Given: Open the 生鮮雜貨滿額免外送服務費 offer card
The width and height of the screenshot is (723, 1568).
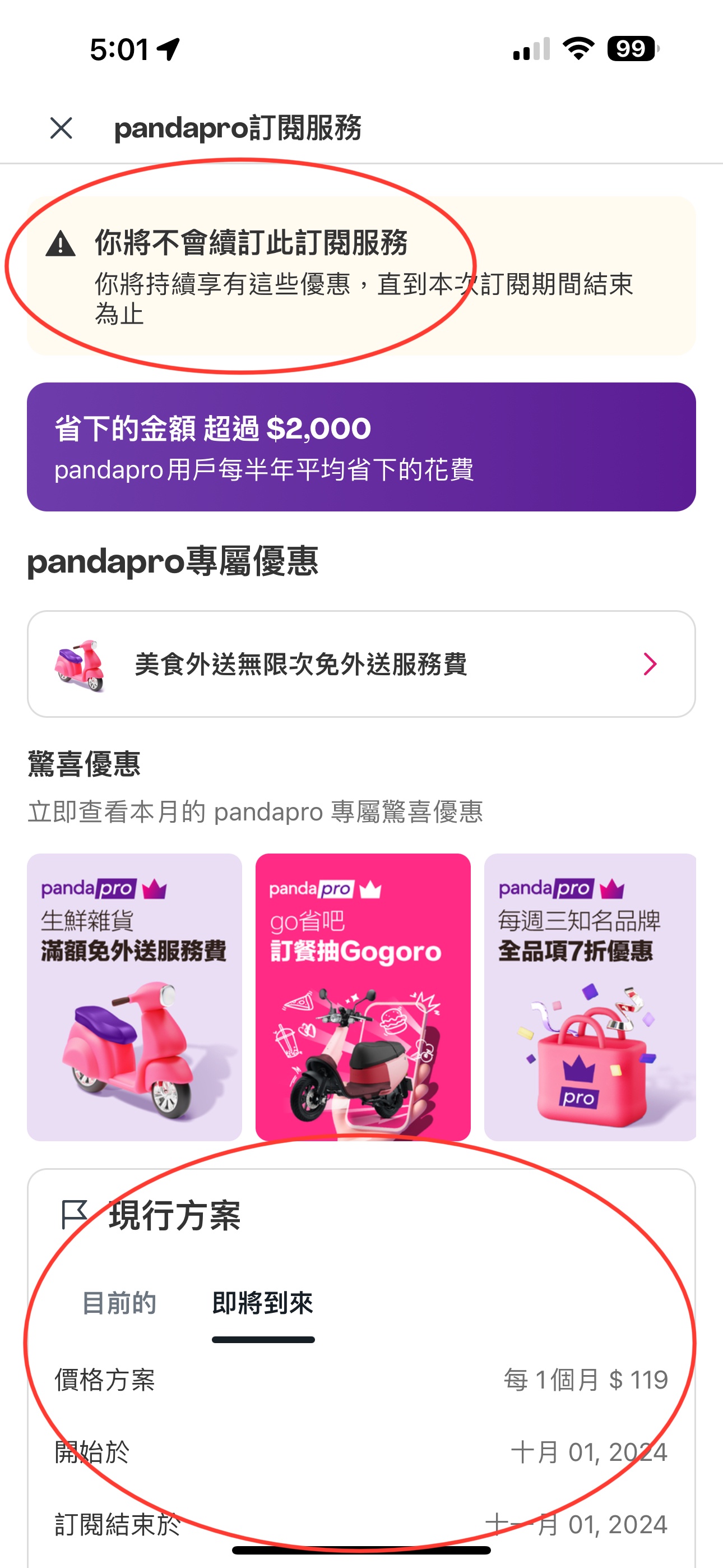Looking at the screenshot, I should 135,997.
